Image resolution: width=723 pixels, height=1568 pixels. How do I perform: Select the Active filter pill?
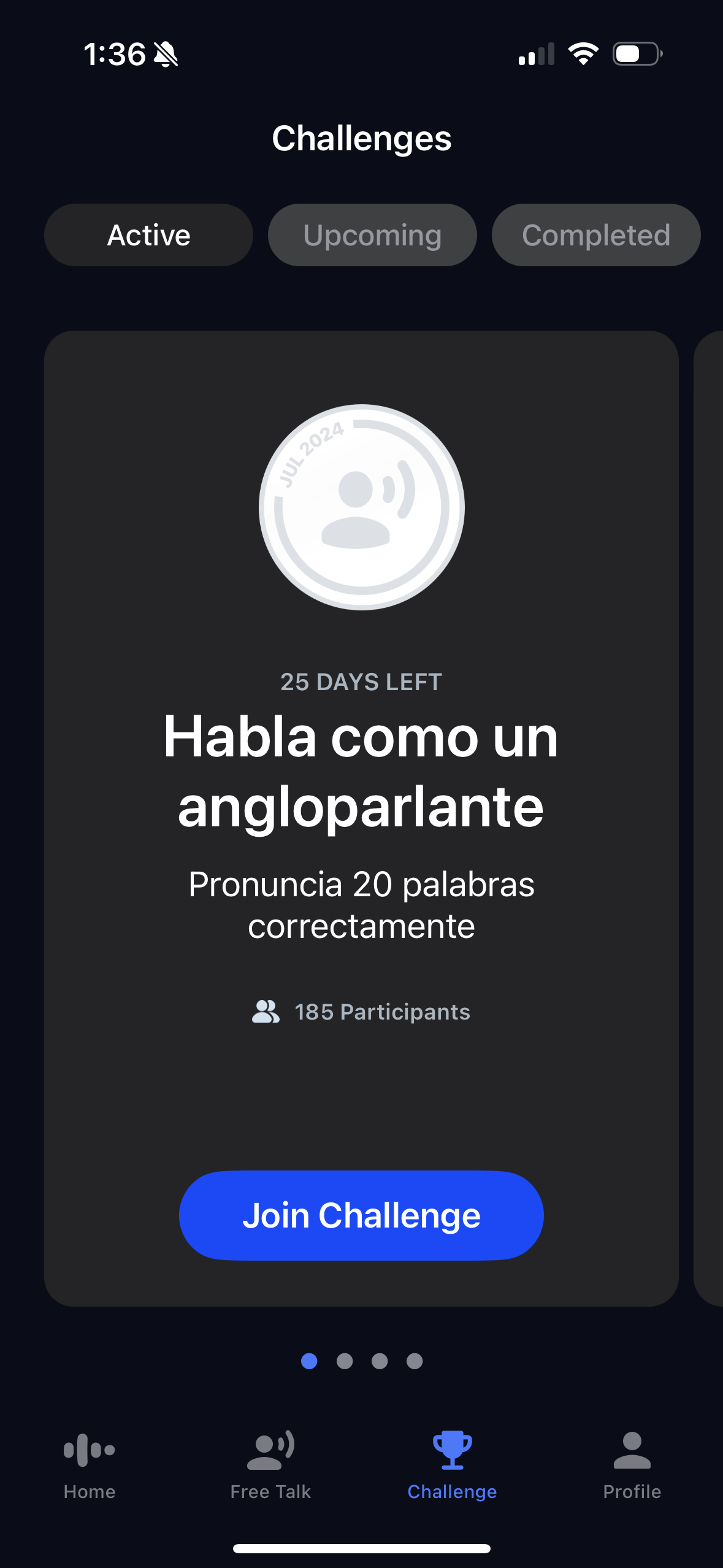[x=148, y=234]
